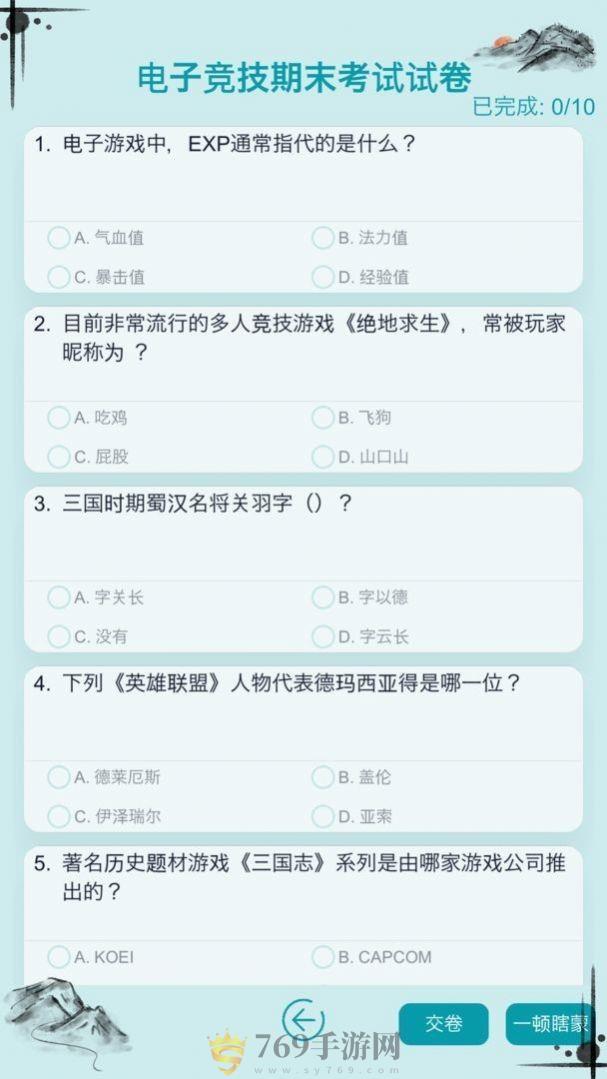The height and width of the screenshot is (1079, 607).
Task: Go back with the circled arrow icon
Action: 304,1019
